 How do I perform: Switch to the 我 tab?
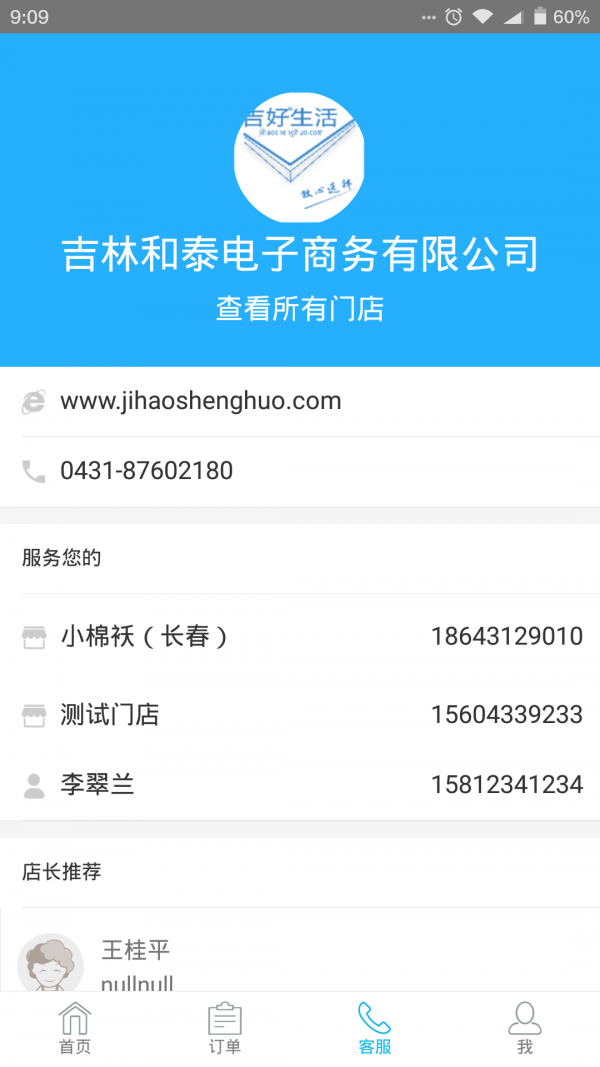click(x=525, y=1029)
